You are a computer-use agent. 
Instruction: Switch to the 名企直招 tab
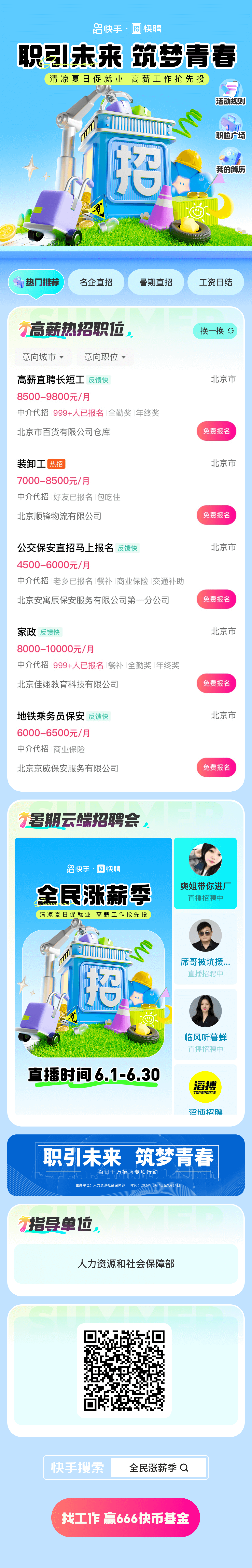(x=96, y=282)
